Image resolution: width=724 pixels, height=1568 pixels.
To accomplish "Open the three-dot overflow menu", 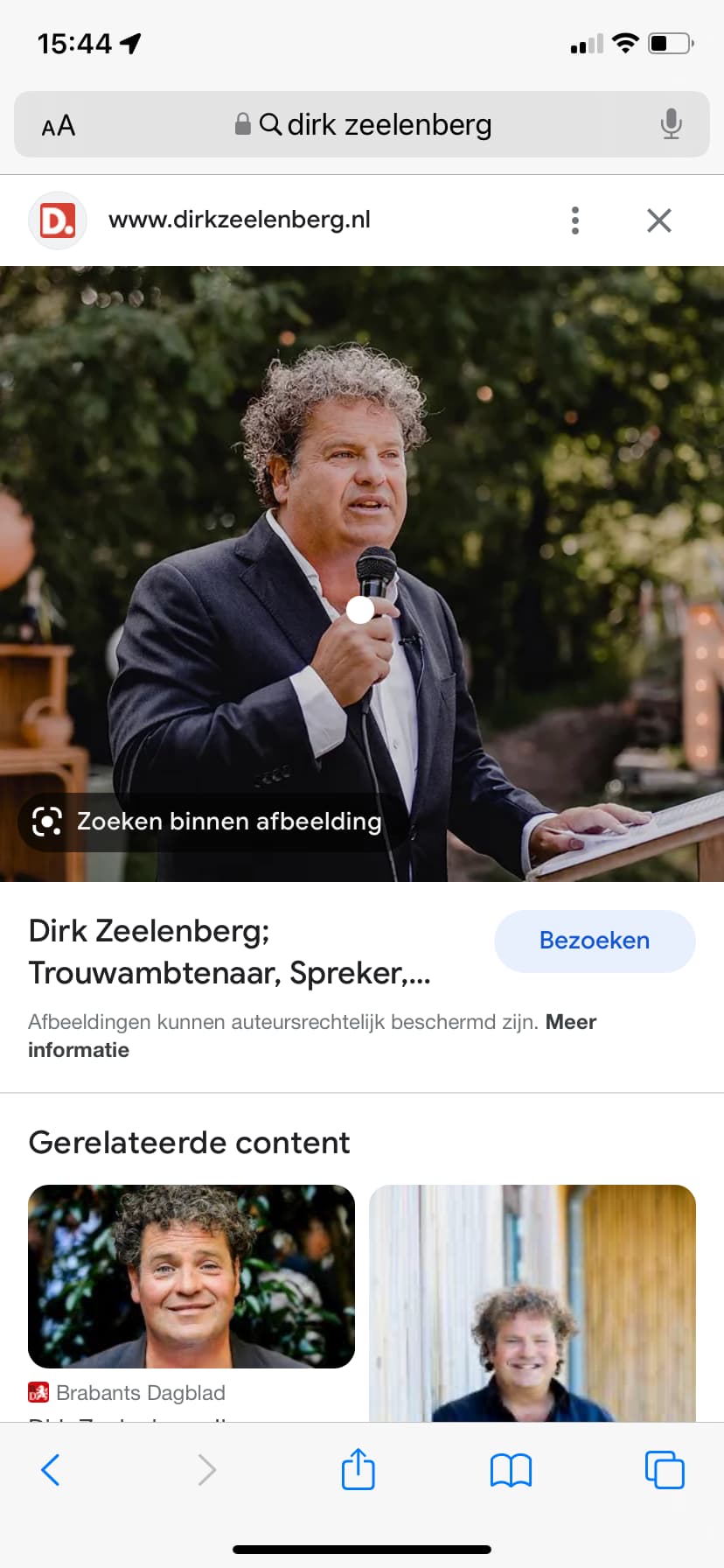I will coord(575,220).
